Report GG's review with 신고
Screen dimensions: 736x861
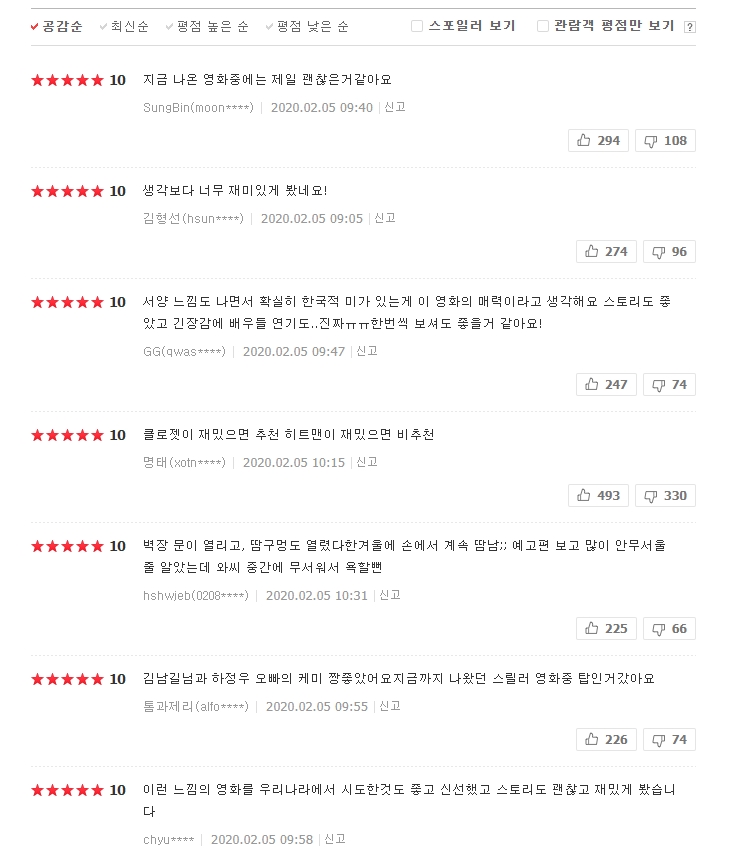point(367,351)
